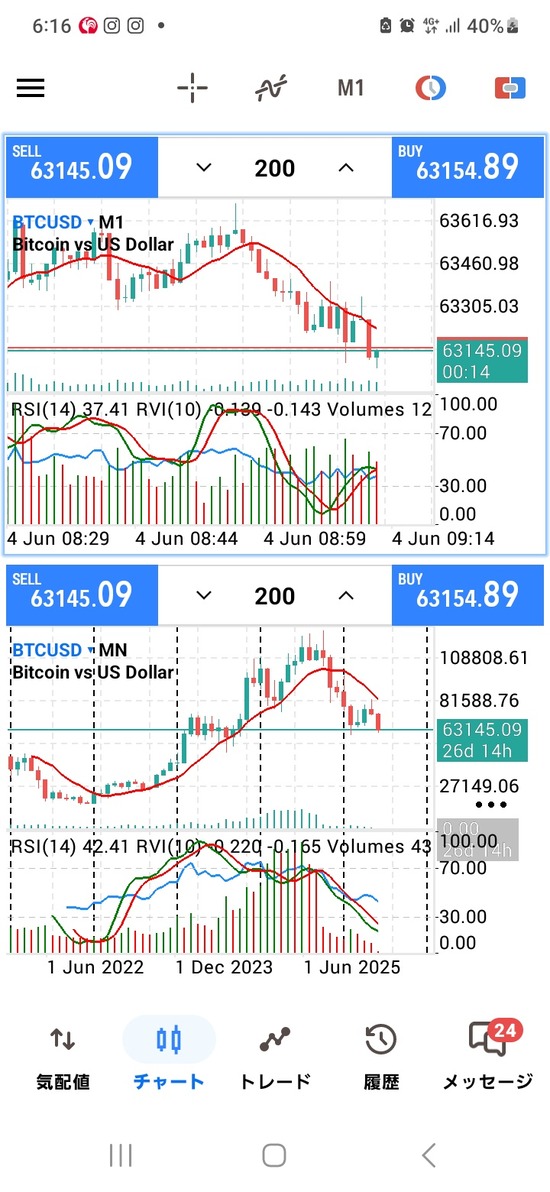Increase volume on the M1 chart

pos(346,167)
